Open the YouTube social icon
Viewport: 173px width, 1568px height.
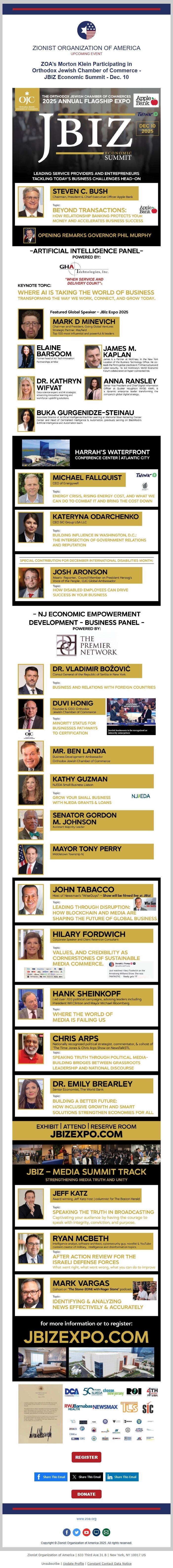coord(86,1532)
